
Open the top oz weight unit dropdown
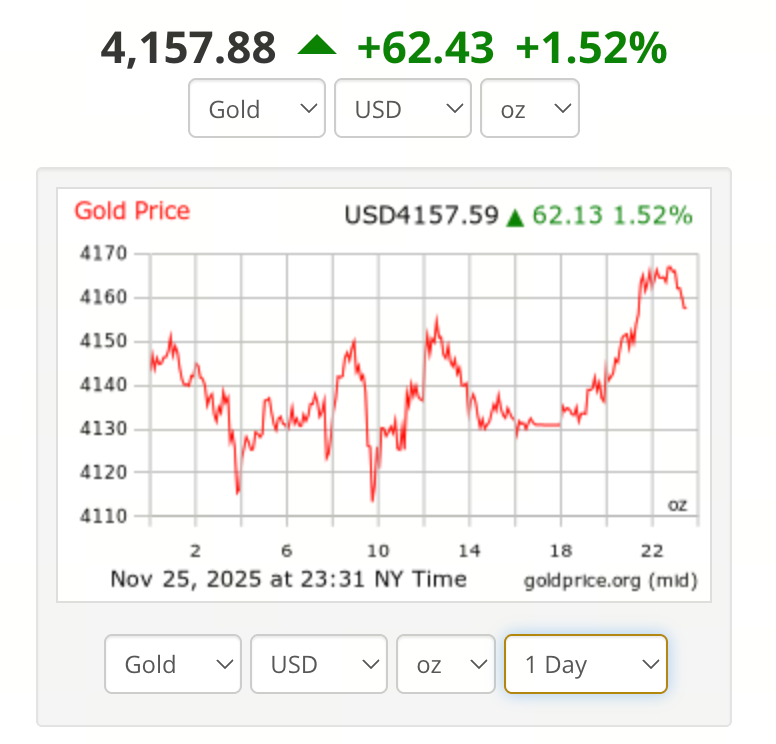pos(530,108)
